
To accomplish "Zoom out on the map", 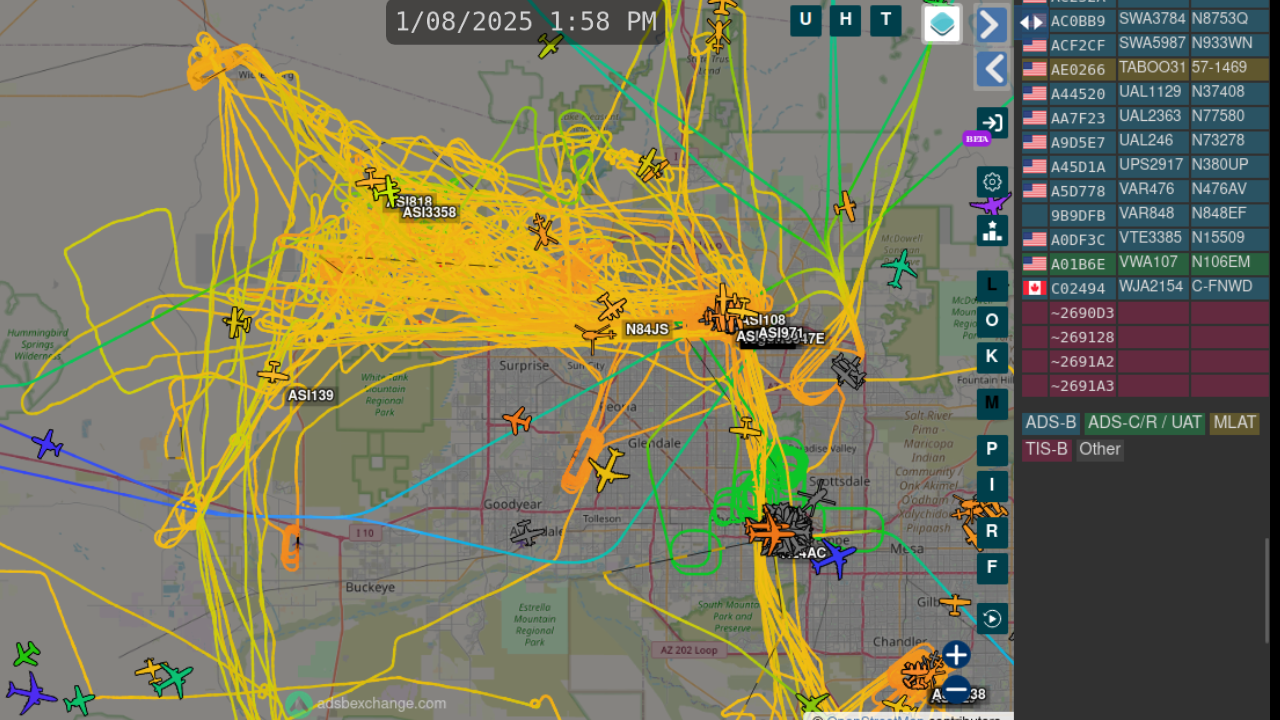I will 956,689.
